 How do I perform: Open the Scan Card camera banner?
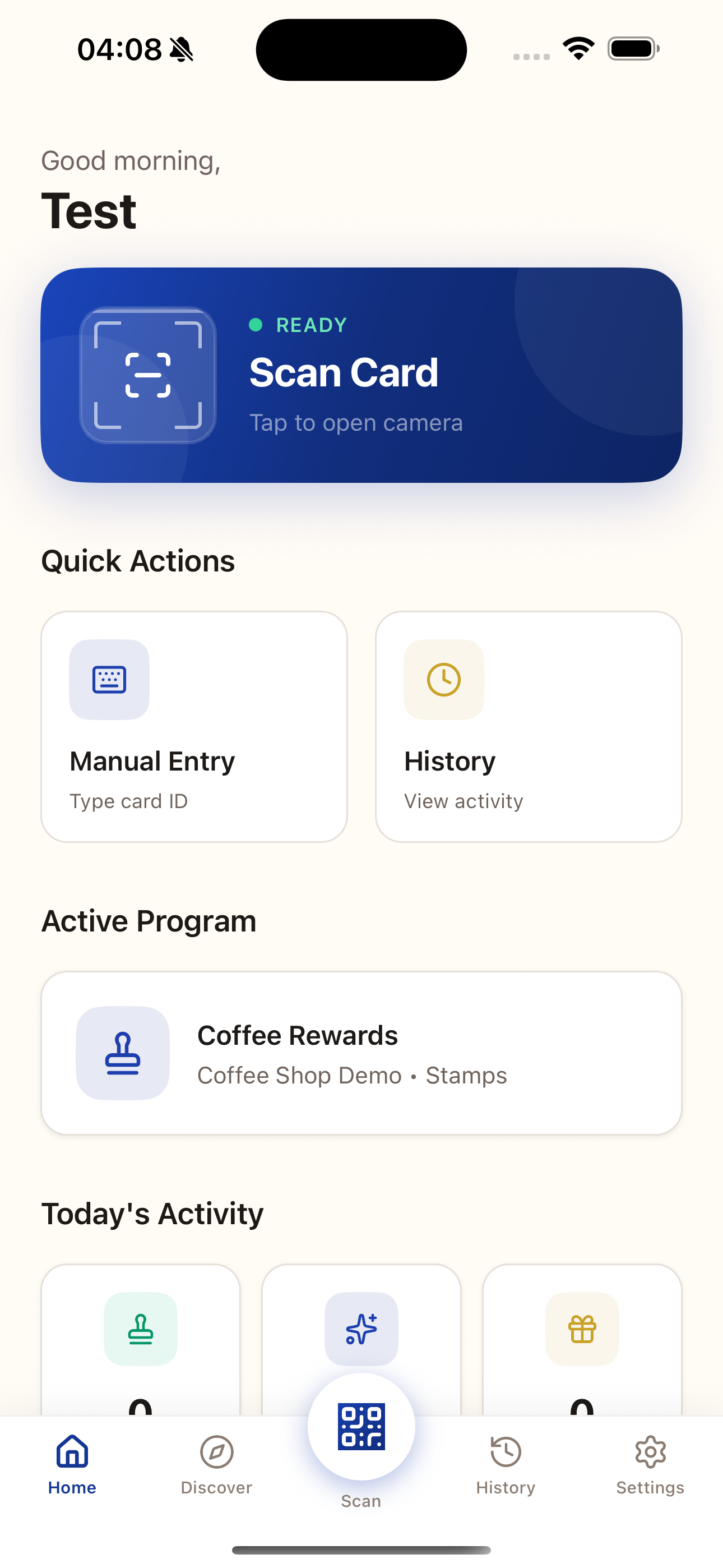[x=361, y=375]
